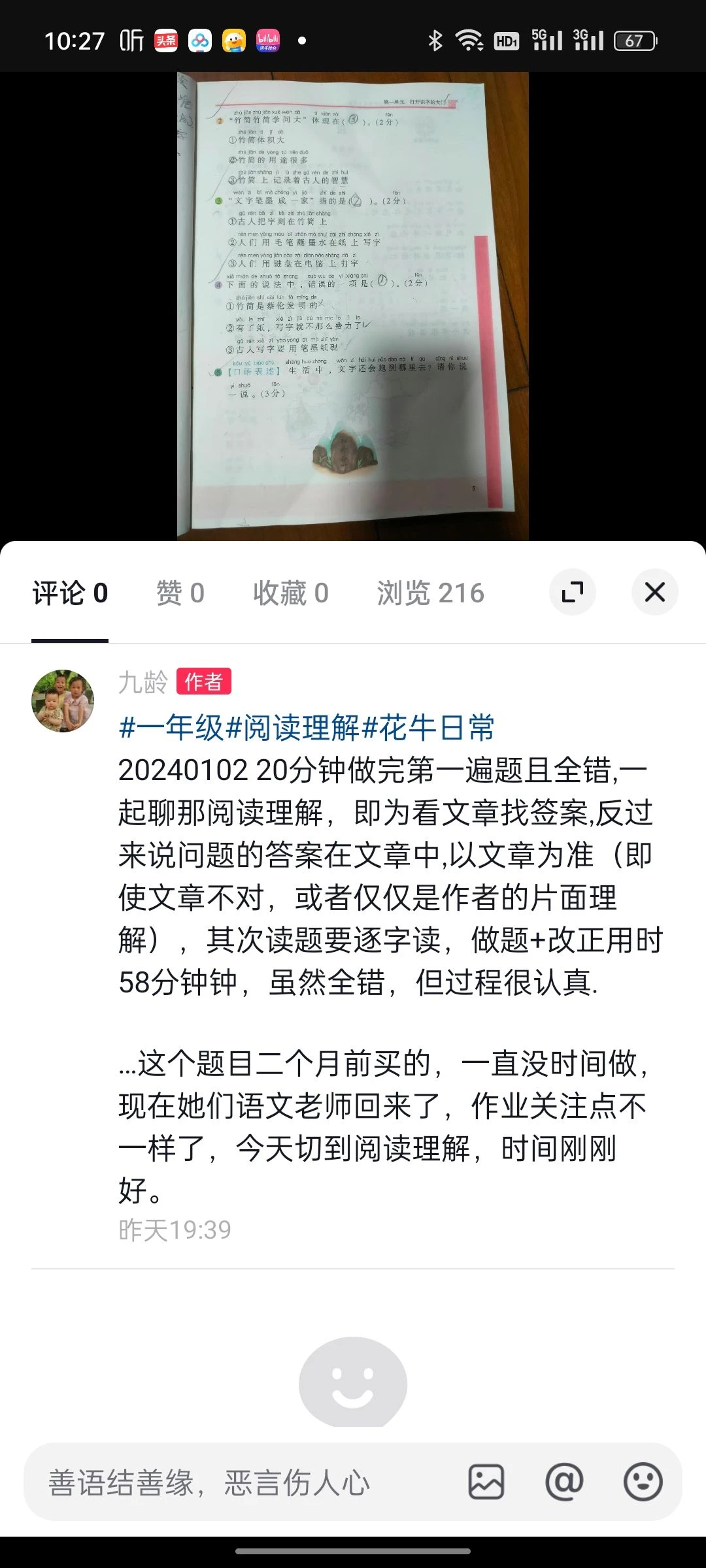Open 九龄's profile avatar
This screenshot has height=1568, width=706.
click(x=63, y=700)
